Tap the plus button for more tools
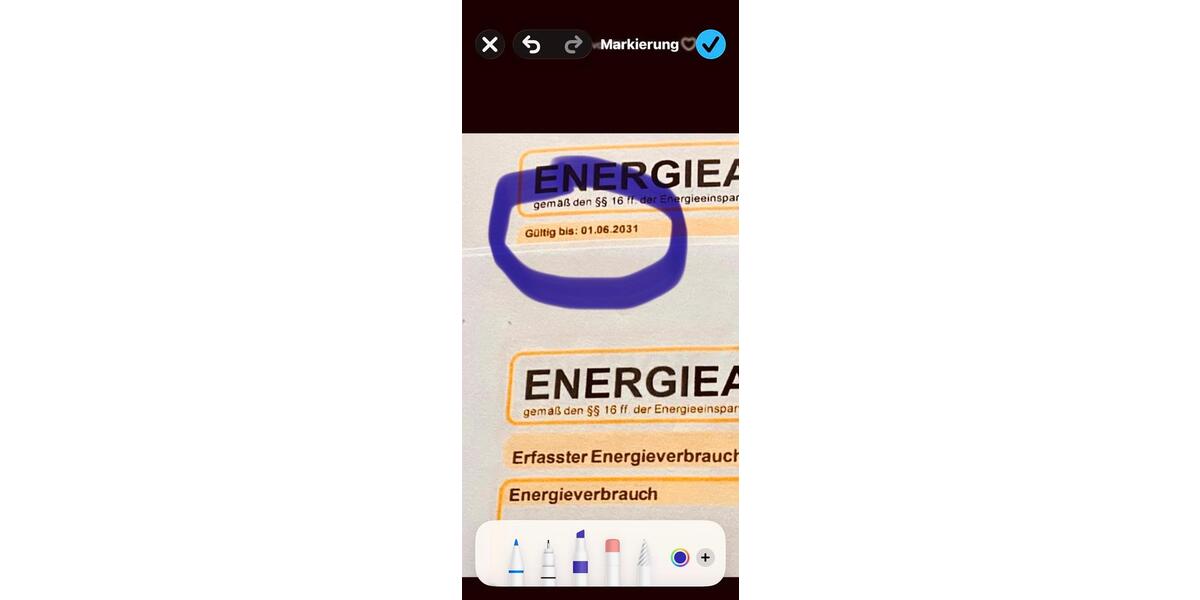Screen dimensions: 1200x600 pyautogui.click(x=706, y=558)
